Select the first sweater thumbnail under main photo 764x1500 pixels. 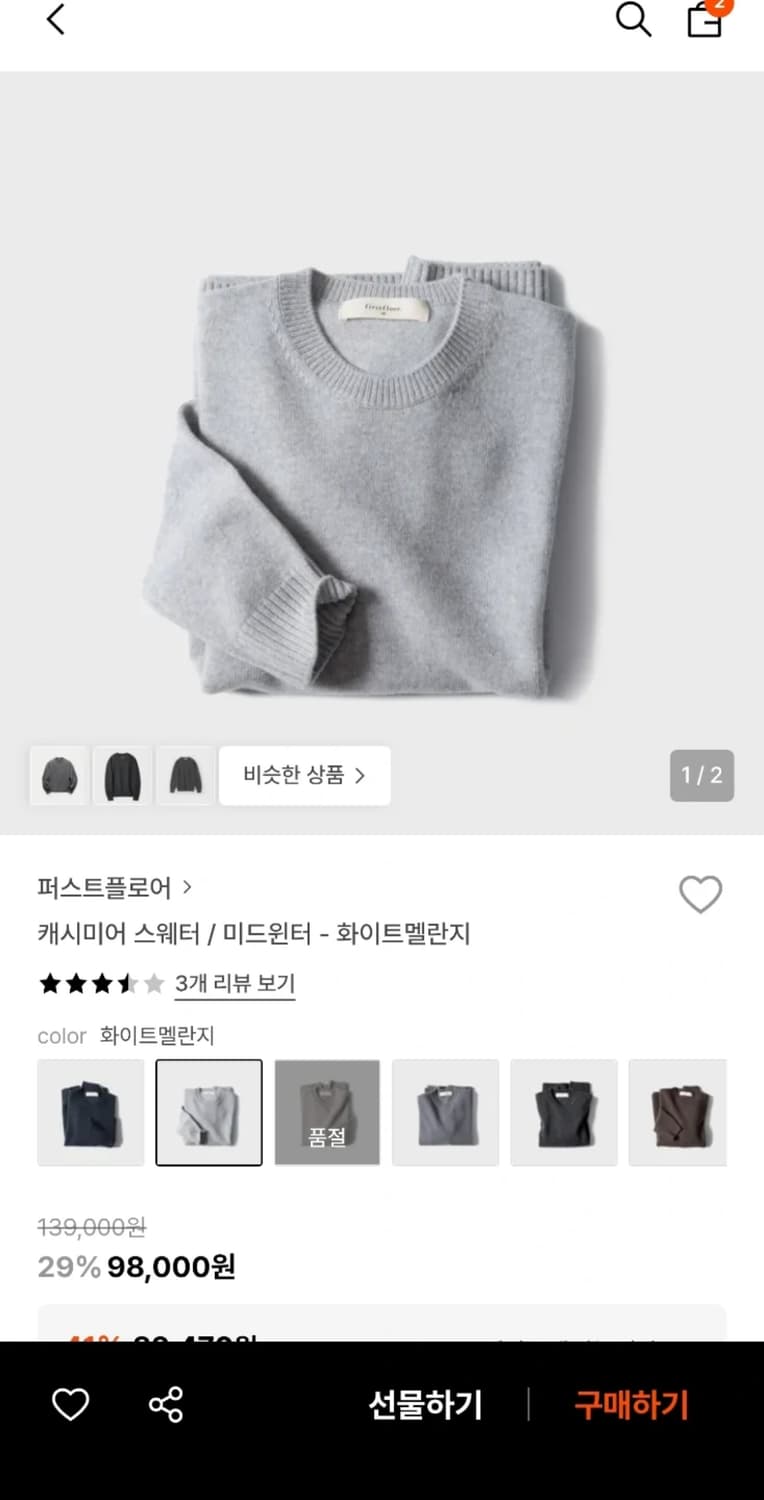pyautogui.click(x=58, y=775)
